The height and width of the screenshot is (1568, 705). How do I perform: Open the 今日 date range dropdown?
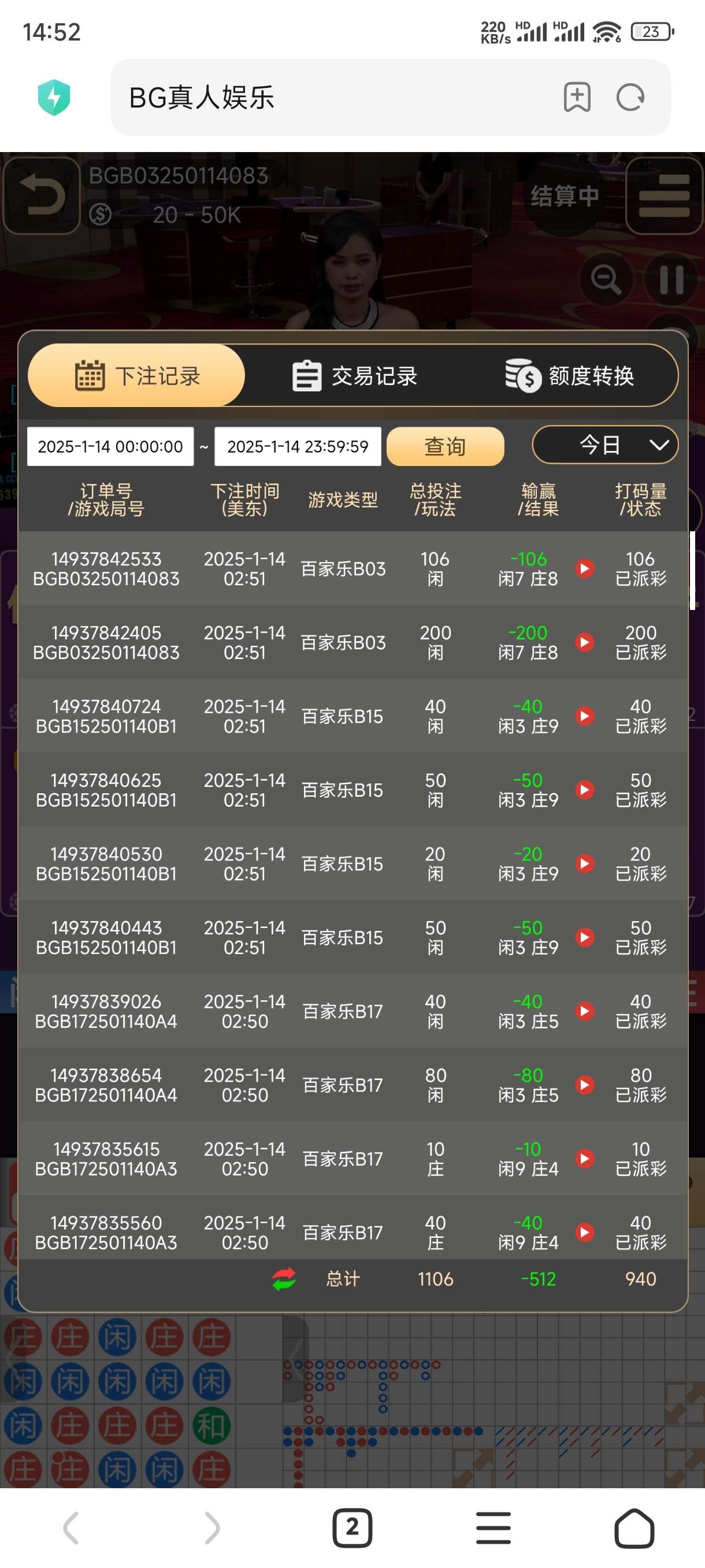pos(604,445)
